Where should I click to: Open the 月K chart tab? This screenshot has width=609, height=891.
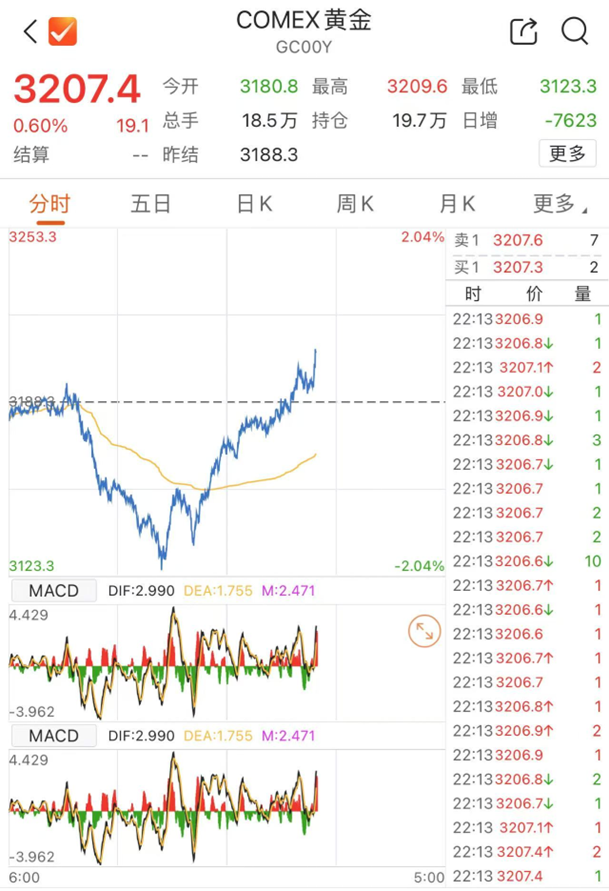coord(456,205)
